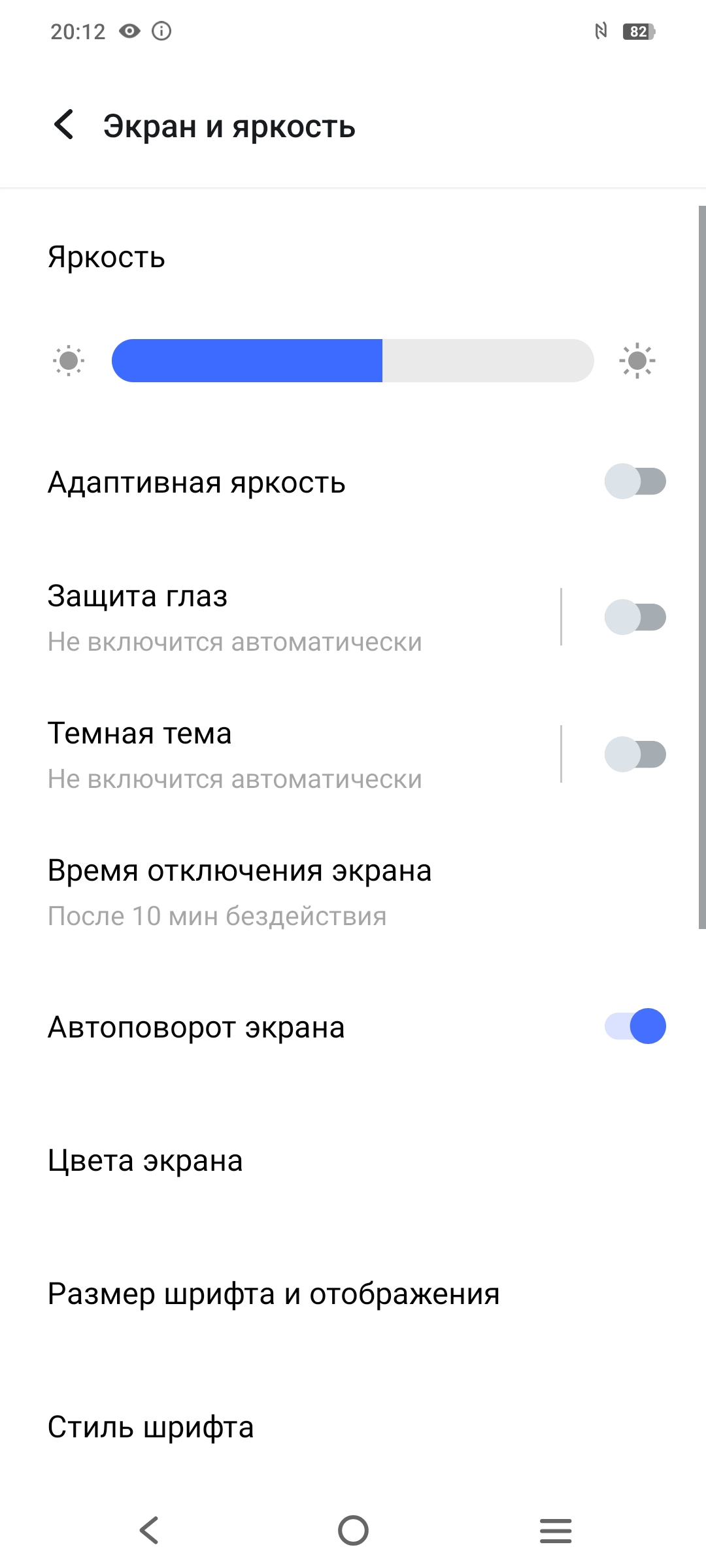The width and height of the screenshot is (706, 1568).
Task: Tap the system home button
Action: pyautogui.click(x=353, y=1530)
